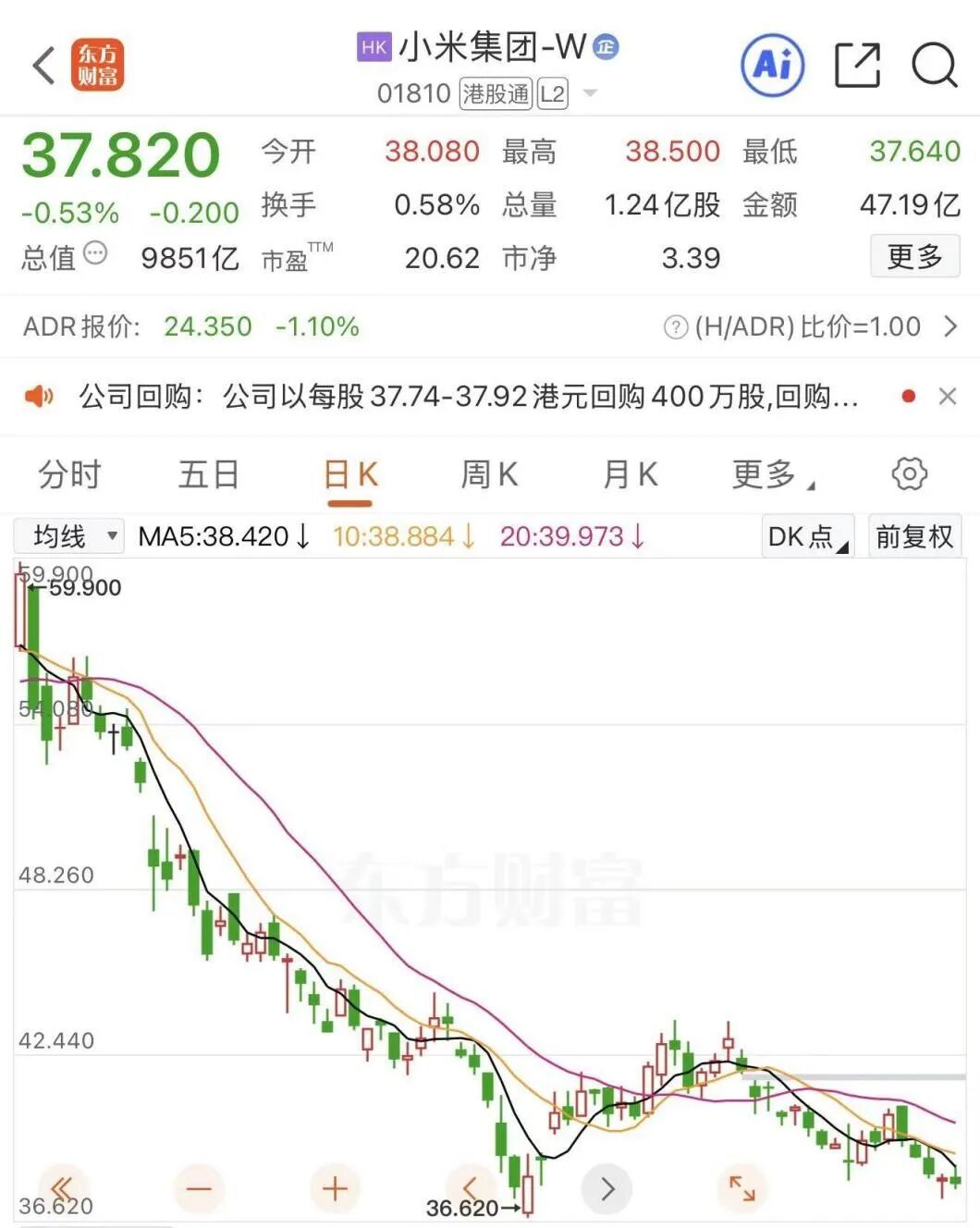This screenshot has height=1228, width=980.
Task: Switch price adjustment to 前复权
Action: point(914,535)
